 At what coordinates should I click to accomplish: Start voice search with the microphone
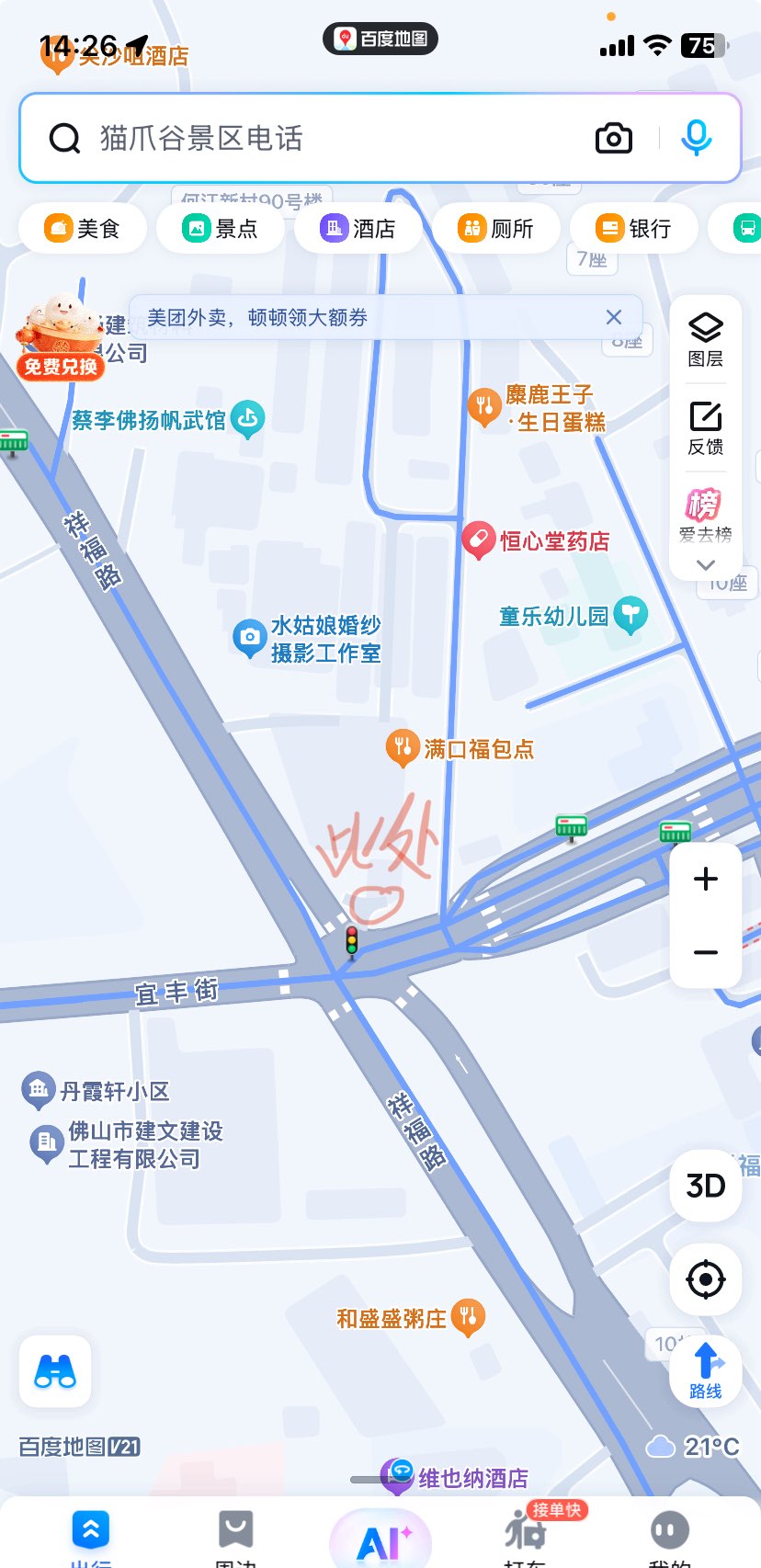coord(696,139)
